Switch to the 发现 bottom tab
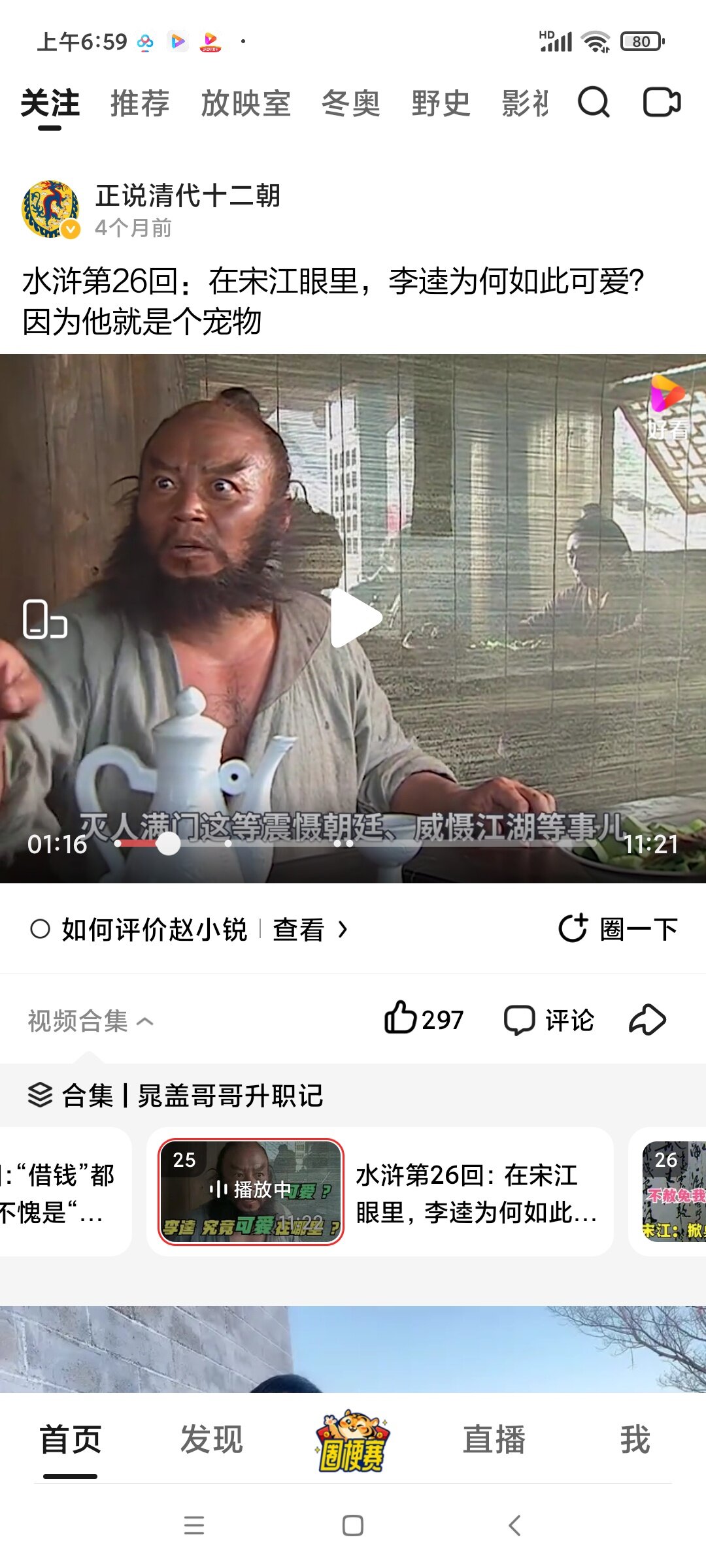 (211, 1440)
